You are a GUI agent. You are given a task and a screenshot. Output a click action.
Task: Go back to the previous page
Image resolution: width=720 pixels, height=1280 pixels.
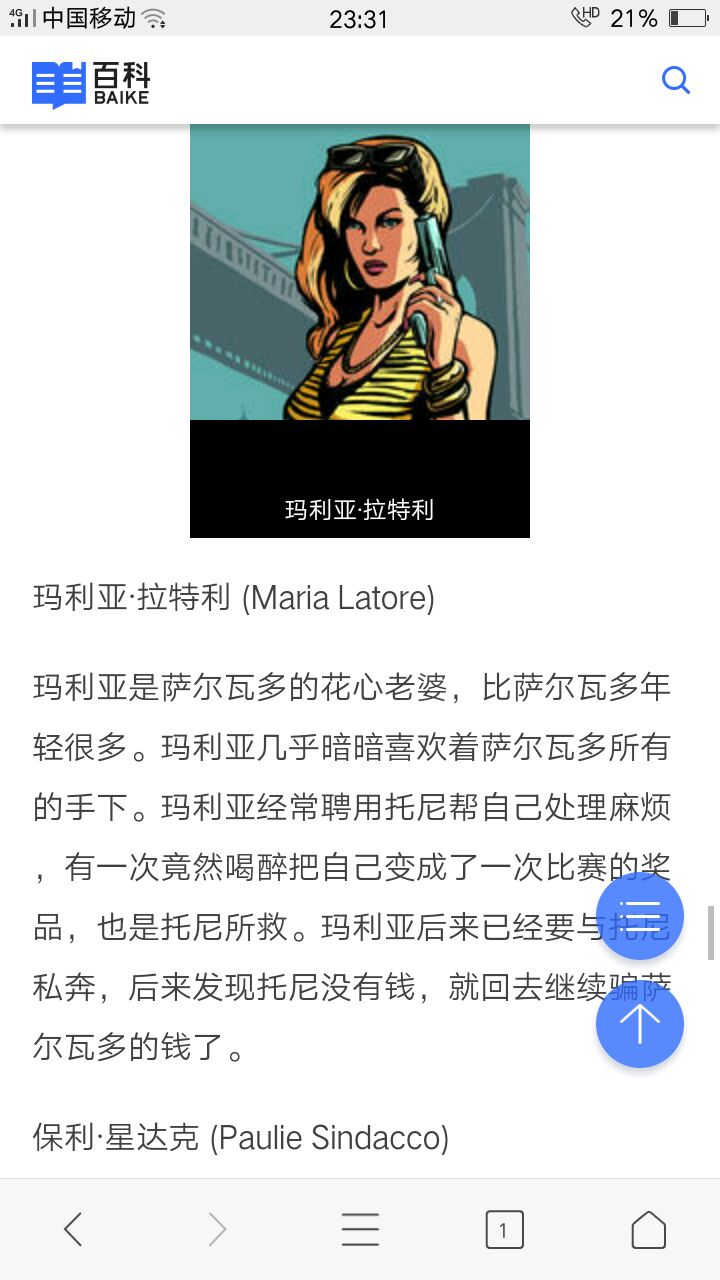[x=73, y=1229]
